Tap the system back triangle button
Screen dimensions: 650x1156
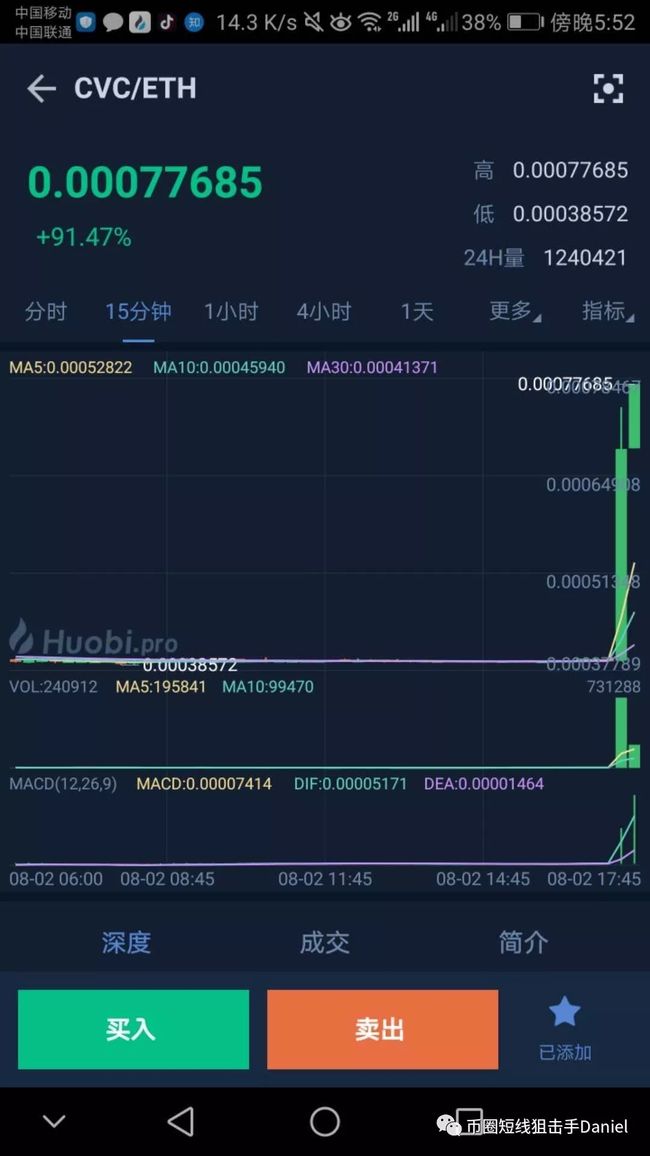[x=181, y=1122]
